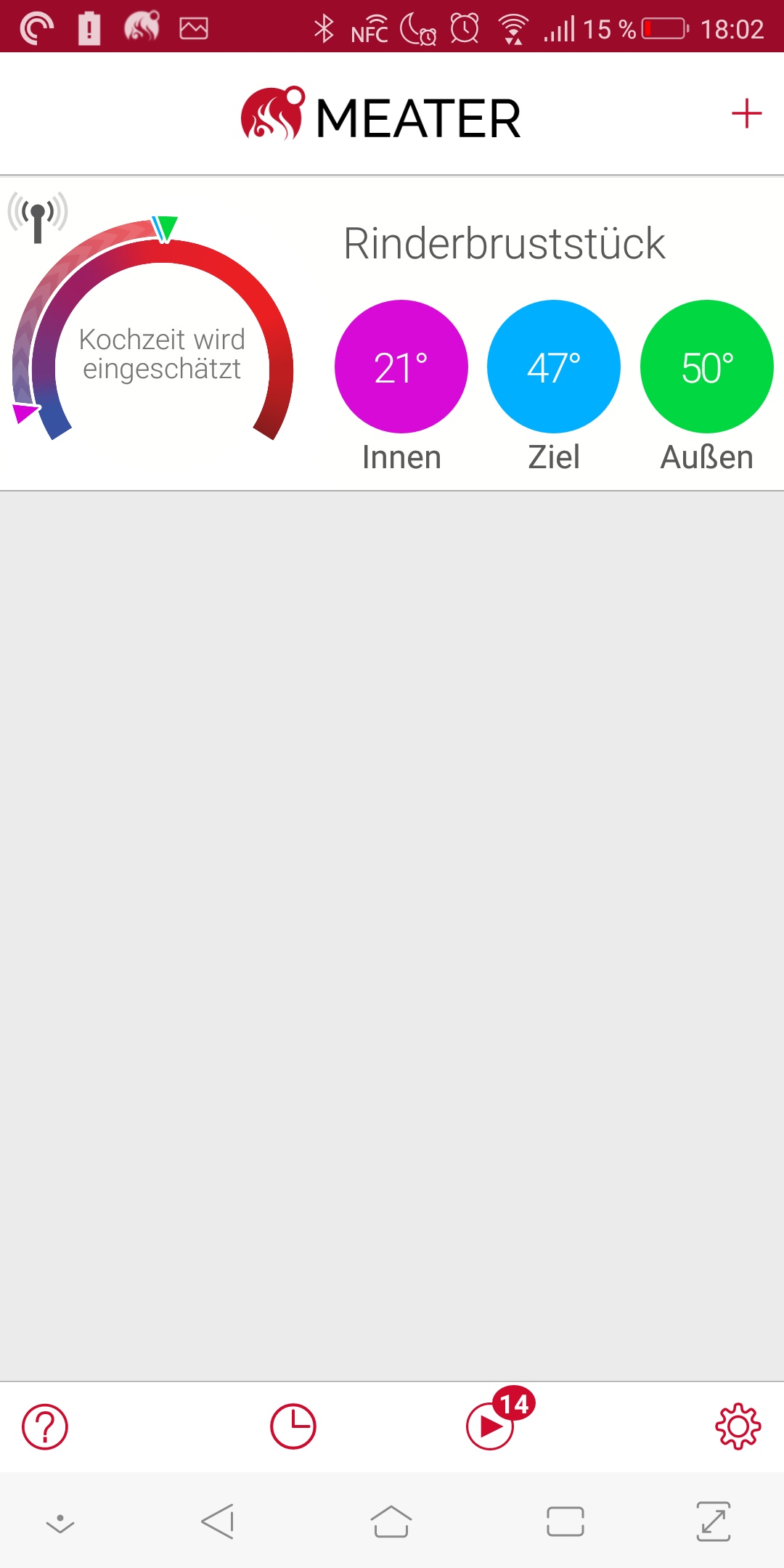784x1568 pixels.
Task: Go back with the system back button
Action: tap(218, 1522)
